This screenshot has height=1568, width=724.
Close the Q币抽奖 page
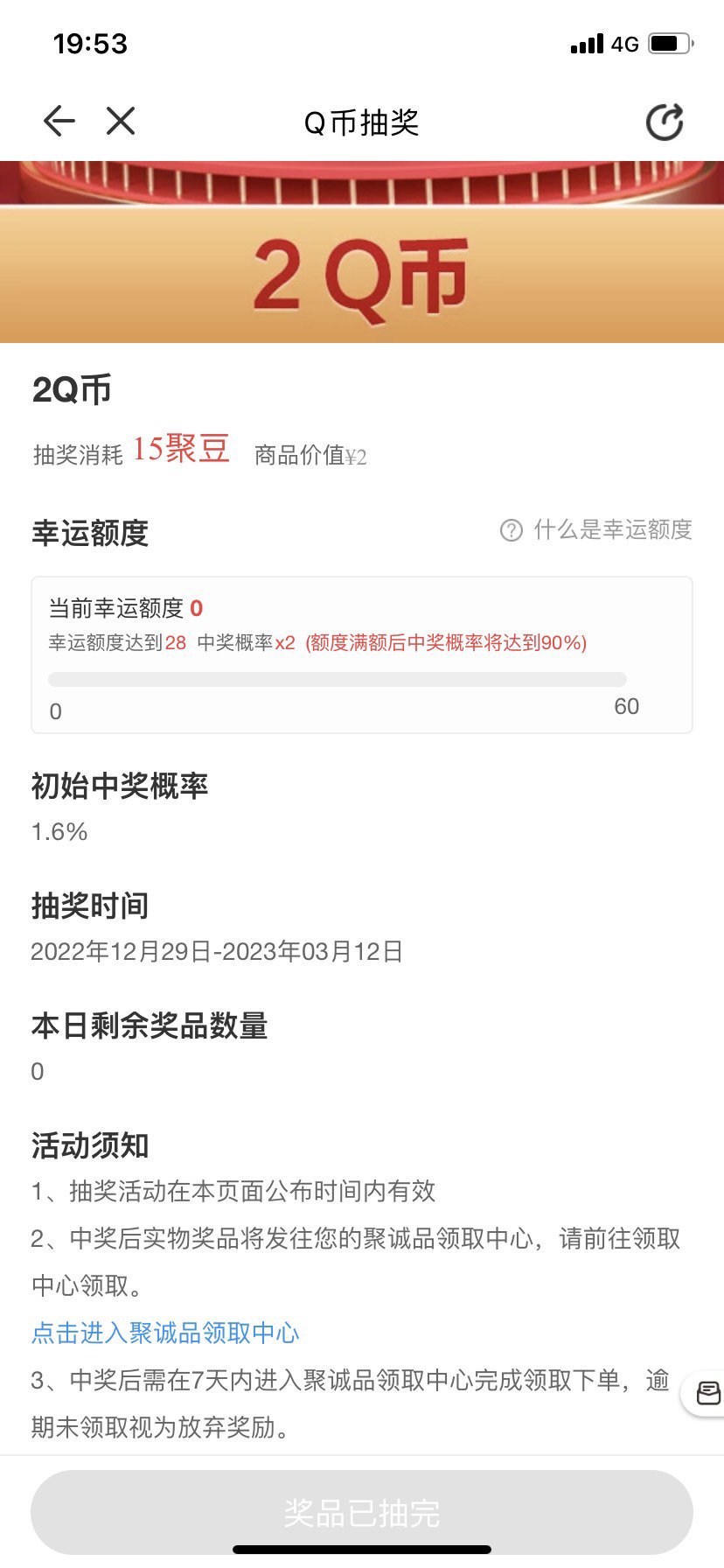(121, 122)
